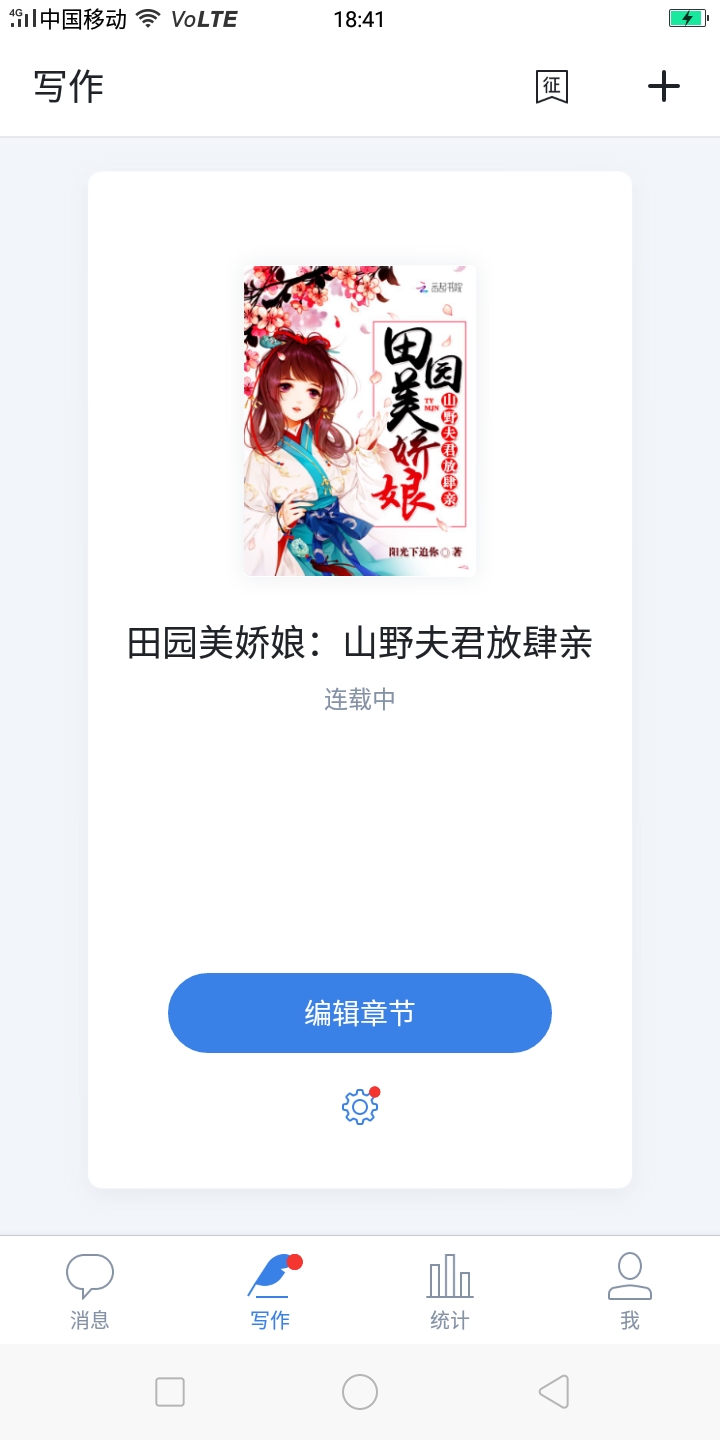The width and height of the screenshot is (720, 1440).
Task: Tap the plus icon to create new work
Action: click(x=664, y=86)
